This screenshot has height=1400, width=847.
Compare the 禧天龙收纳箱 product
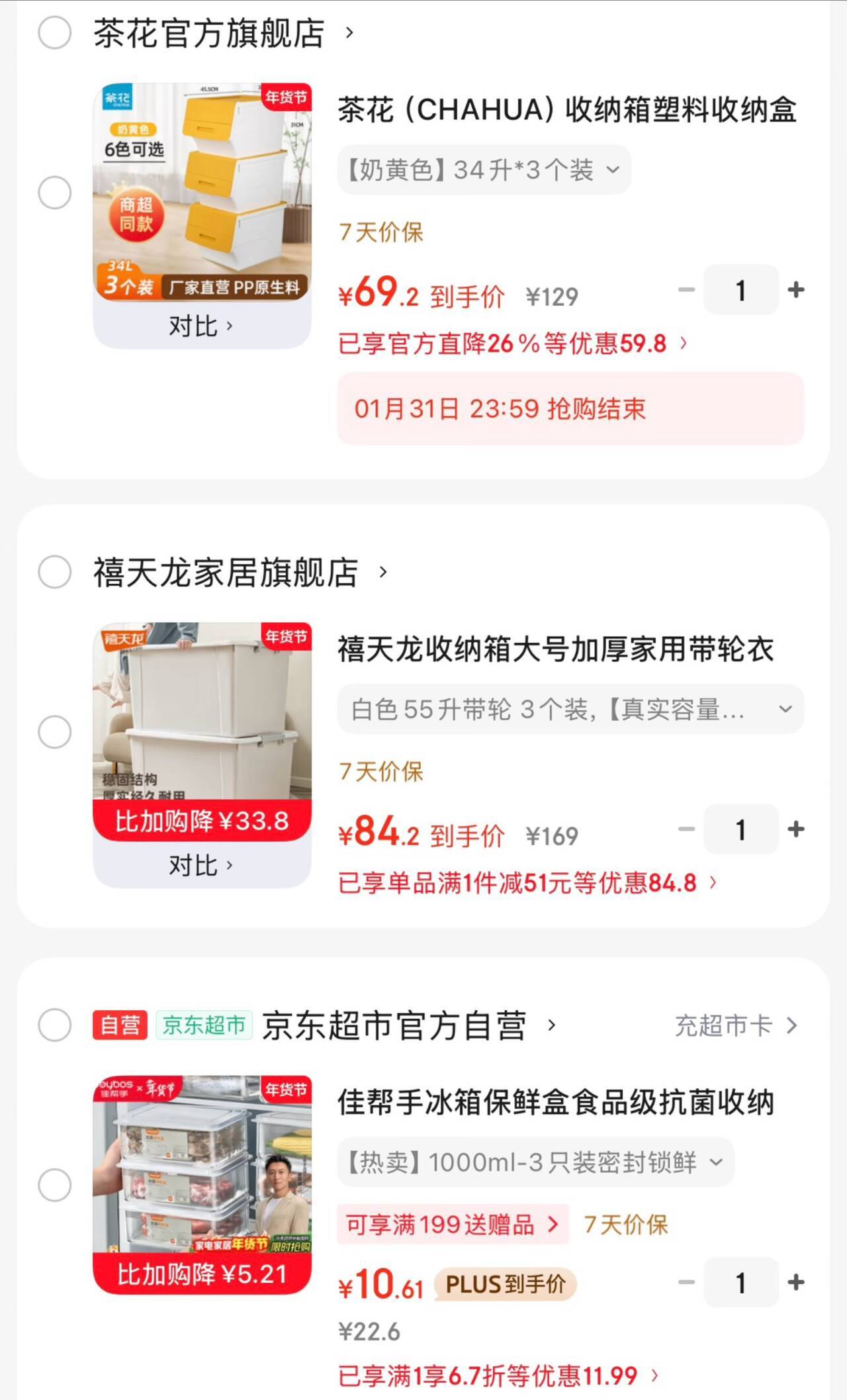click(x=201, y=865)
